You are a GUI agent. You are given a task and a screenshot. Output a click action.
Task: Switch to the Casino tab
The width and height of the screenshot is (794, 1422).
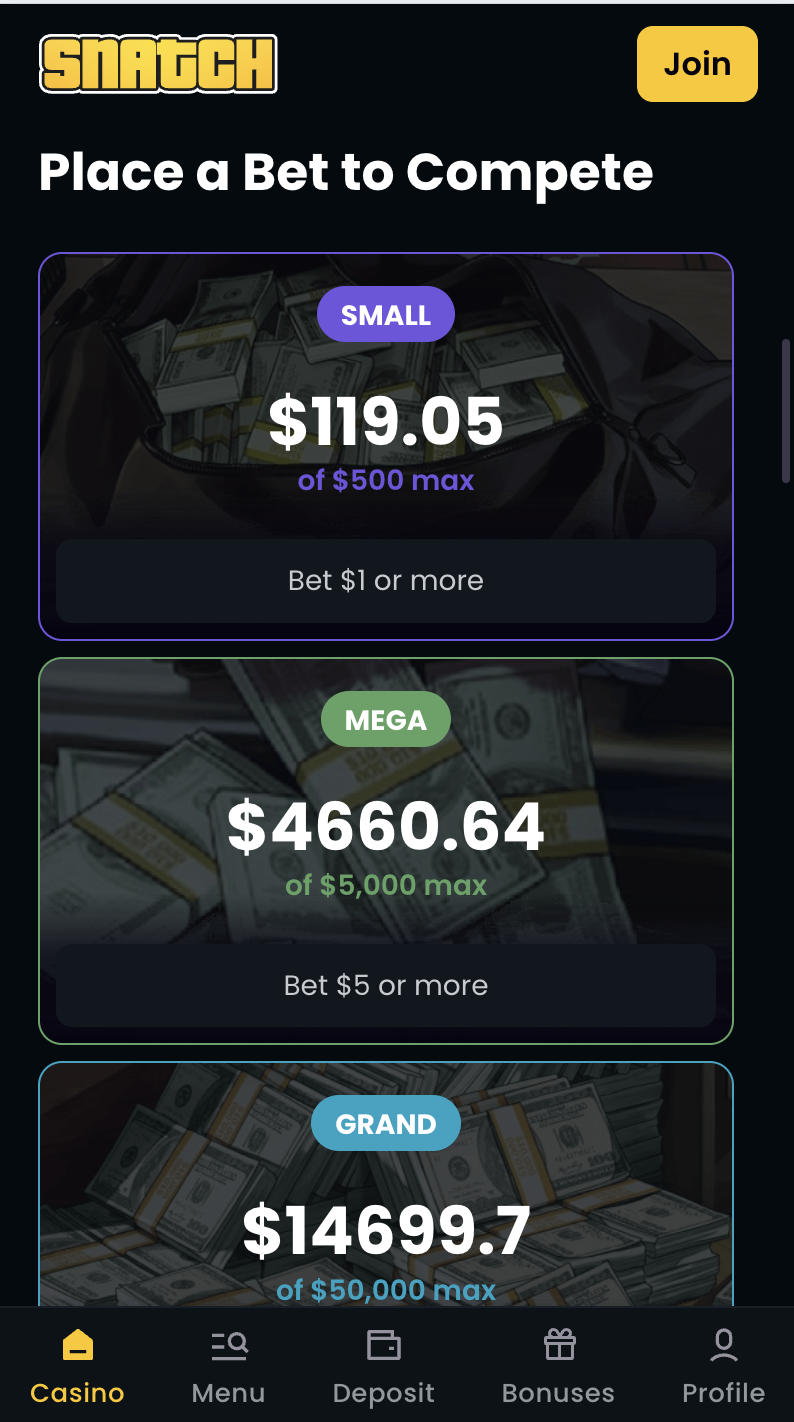pos(77,1365)
